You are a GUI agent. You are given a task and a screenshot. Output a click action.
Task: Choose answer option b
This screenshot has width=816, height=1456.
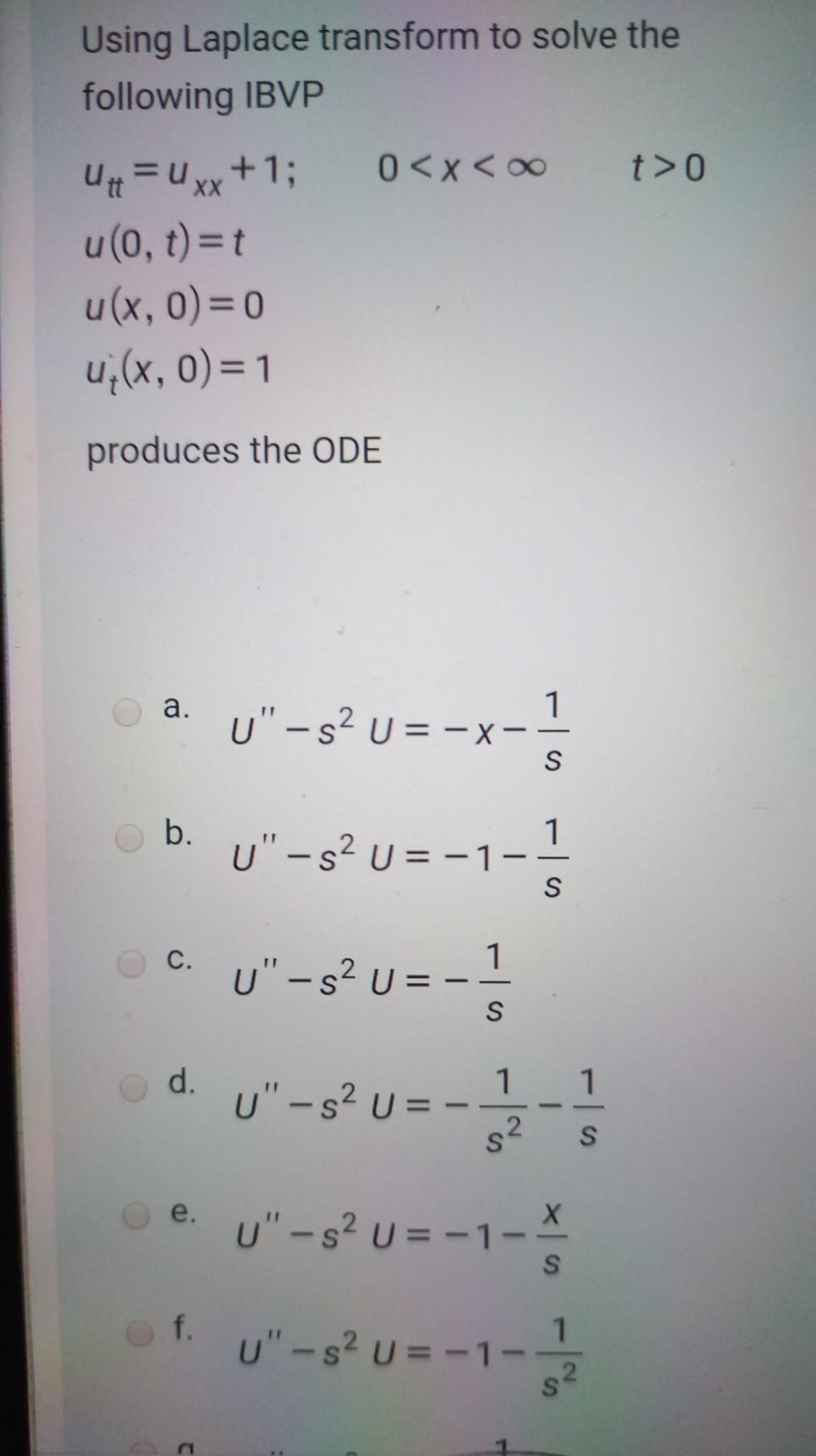pyautogui.click(x=130, y=838)
